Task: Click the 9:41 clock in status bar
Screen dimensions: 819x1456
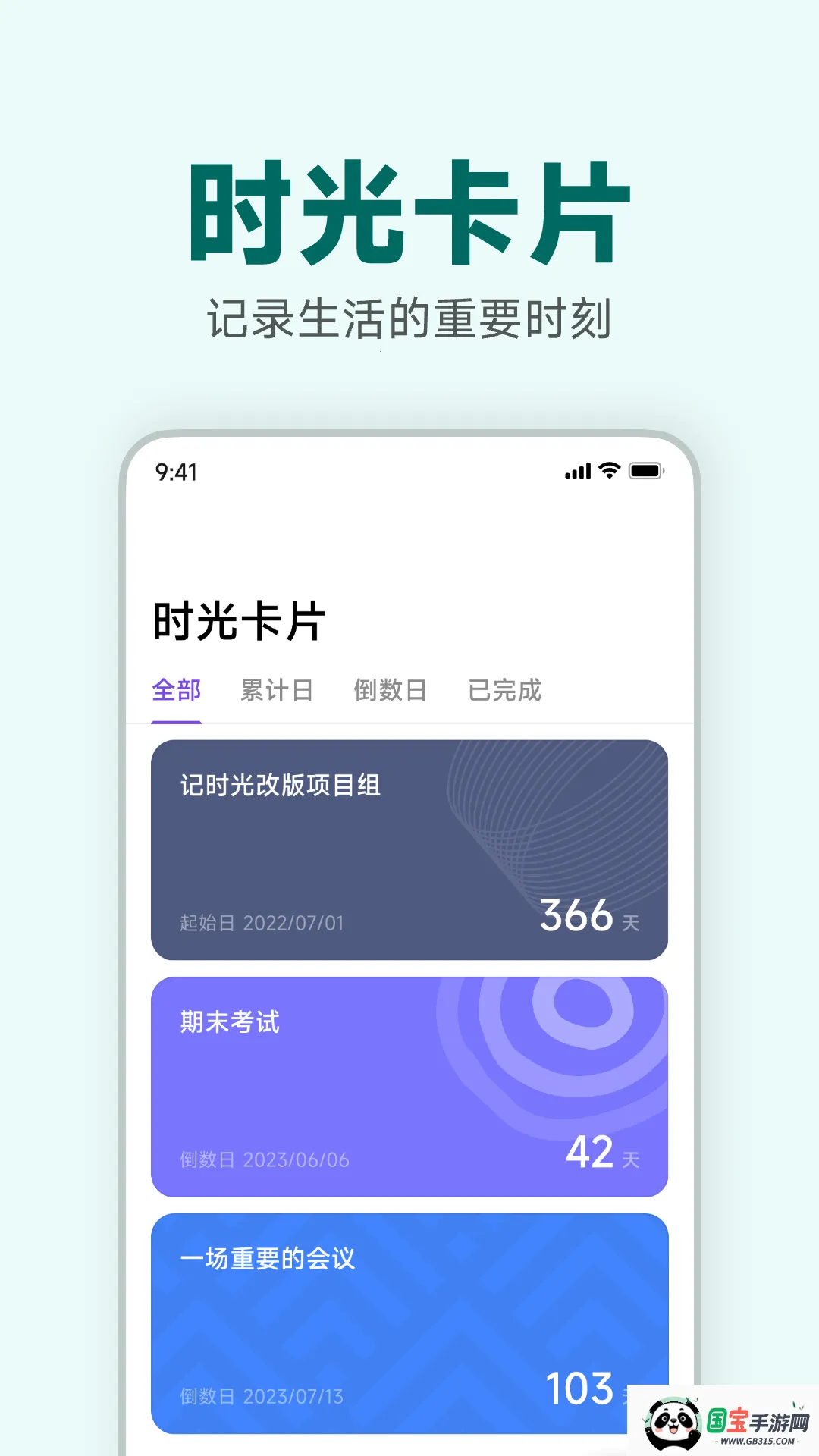Action: (176, 472)
